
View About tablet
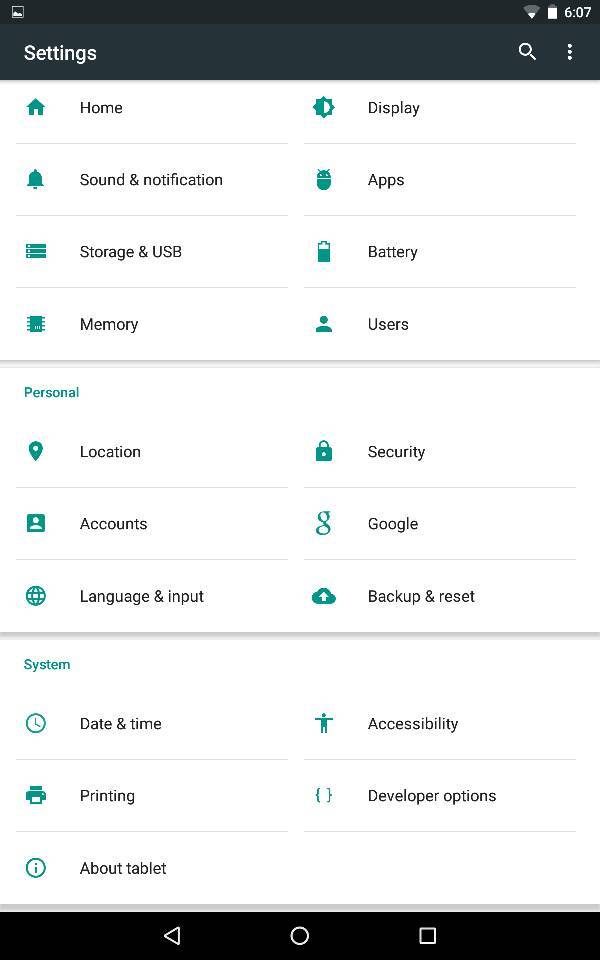(x=152, y=868)
